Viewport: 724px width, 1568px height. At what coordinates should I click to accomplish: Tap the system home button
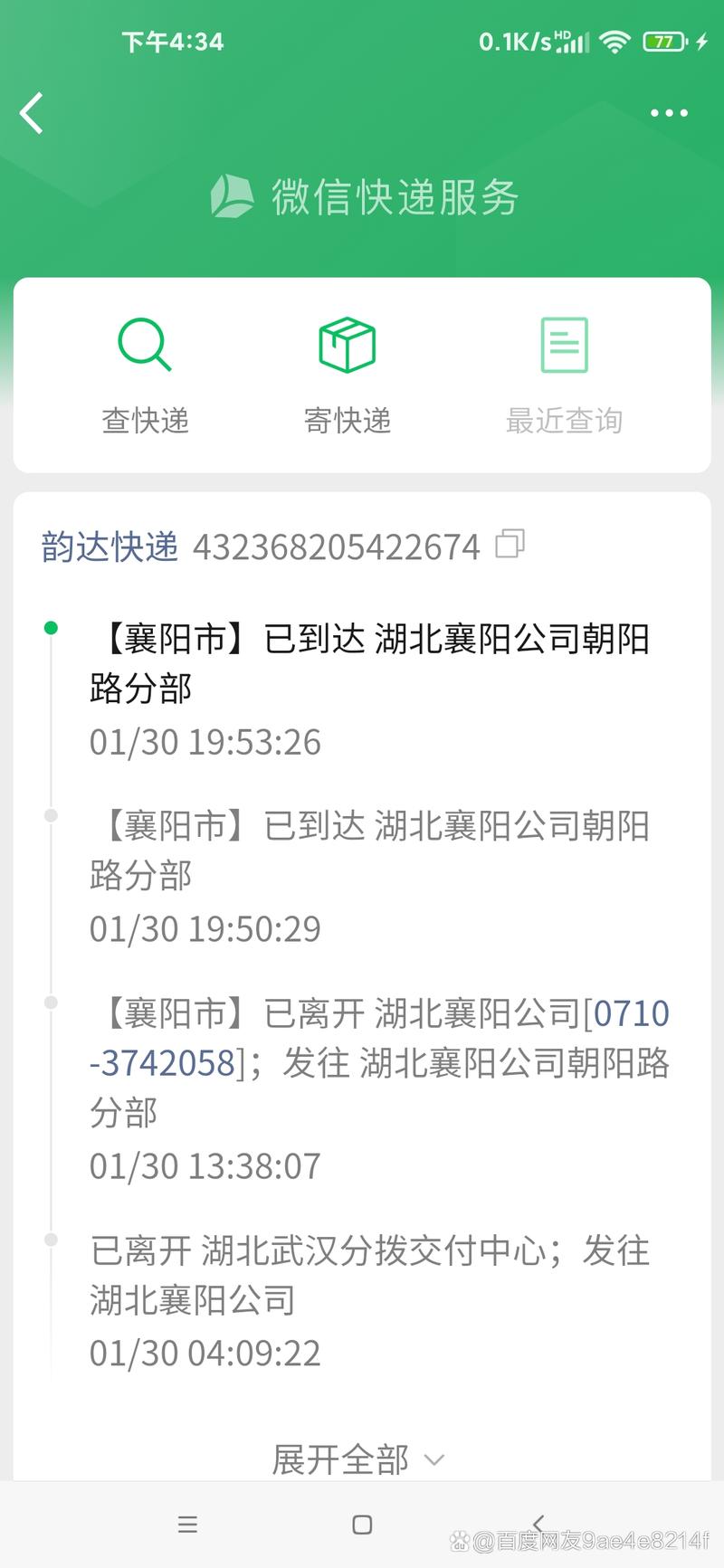click(362, 1525)
